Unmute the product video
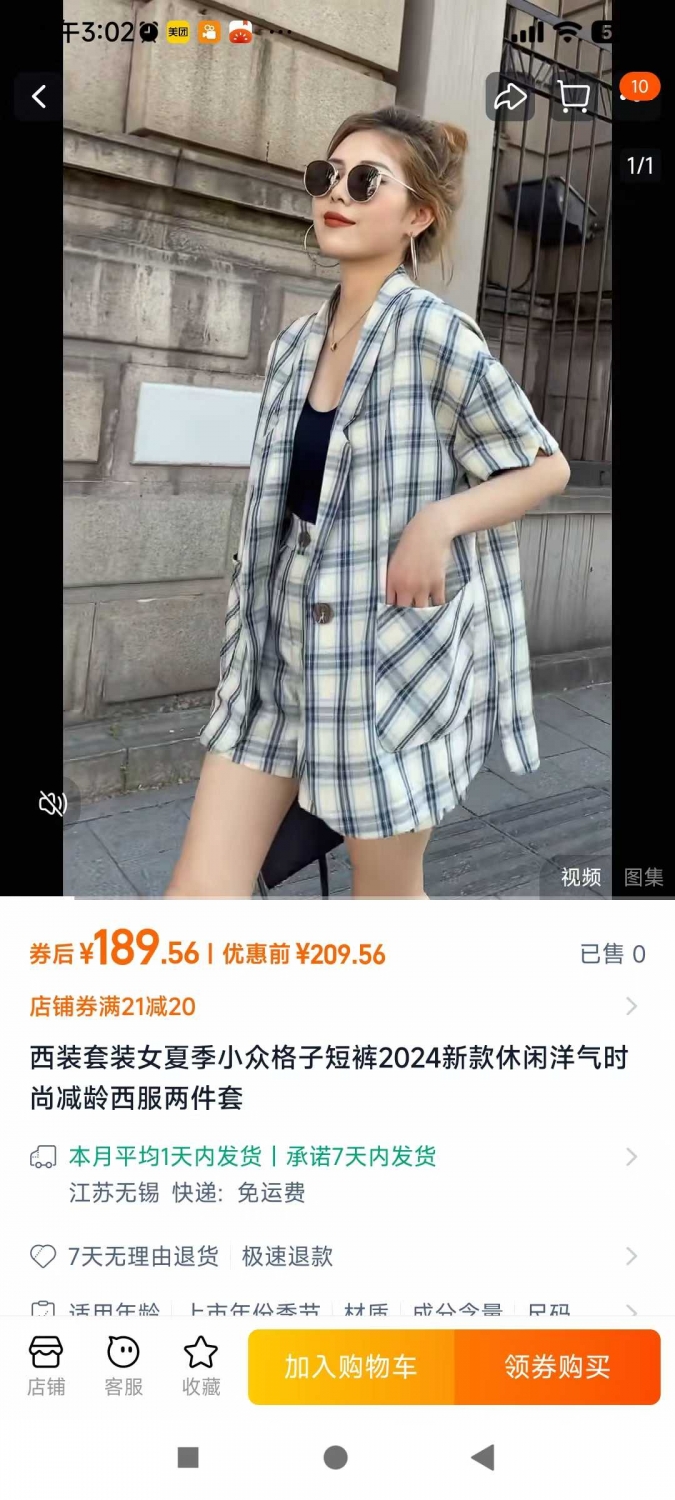The height and width of the screenshot is (1500, 675). coord(52,803)
